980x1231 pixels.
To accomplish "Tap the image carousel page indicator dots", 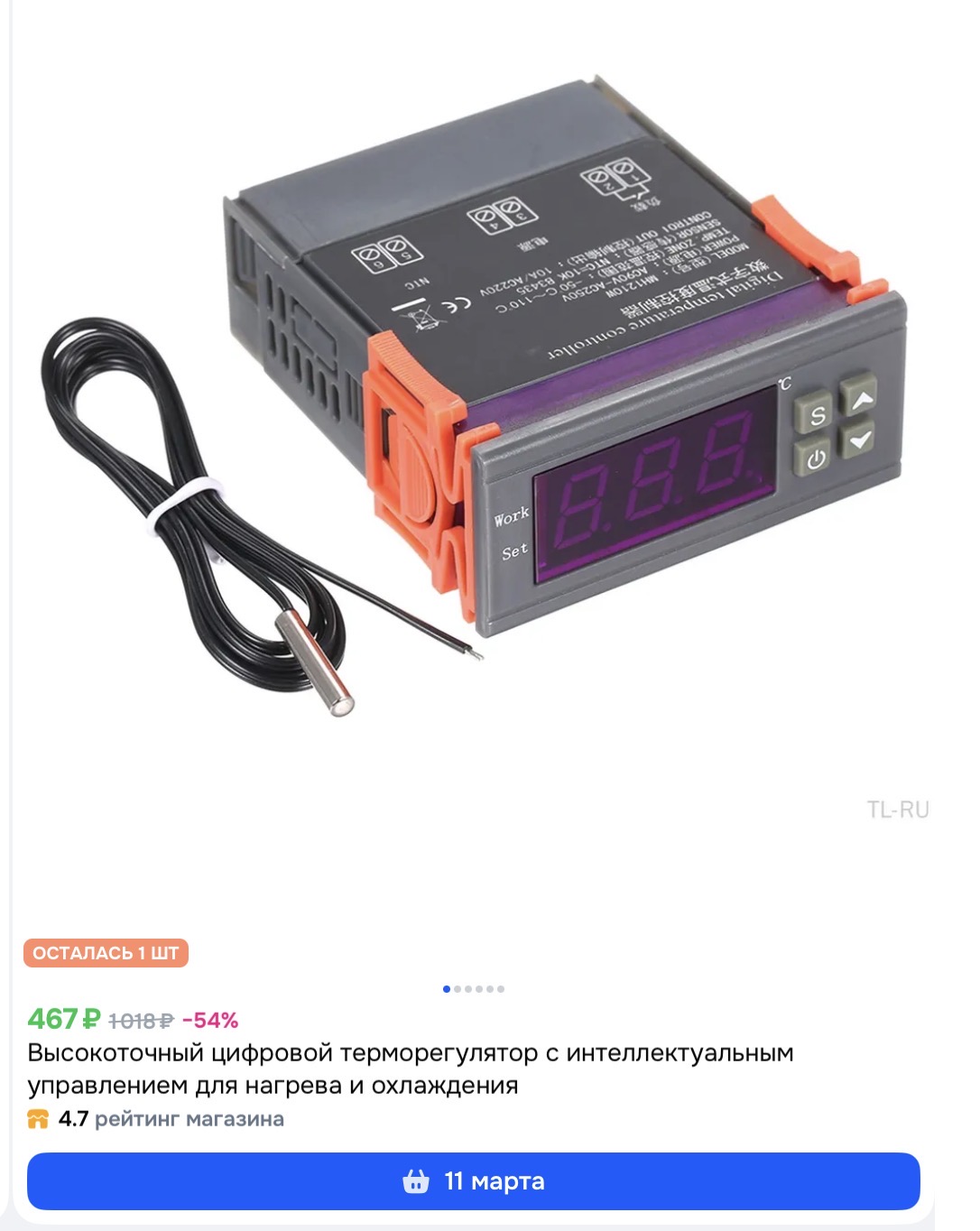I will click(x=474, y=989).
